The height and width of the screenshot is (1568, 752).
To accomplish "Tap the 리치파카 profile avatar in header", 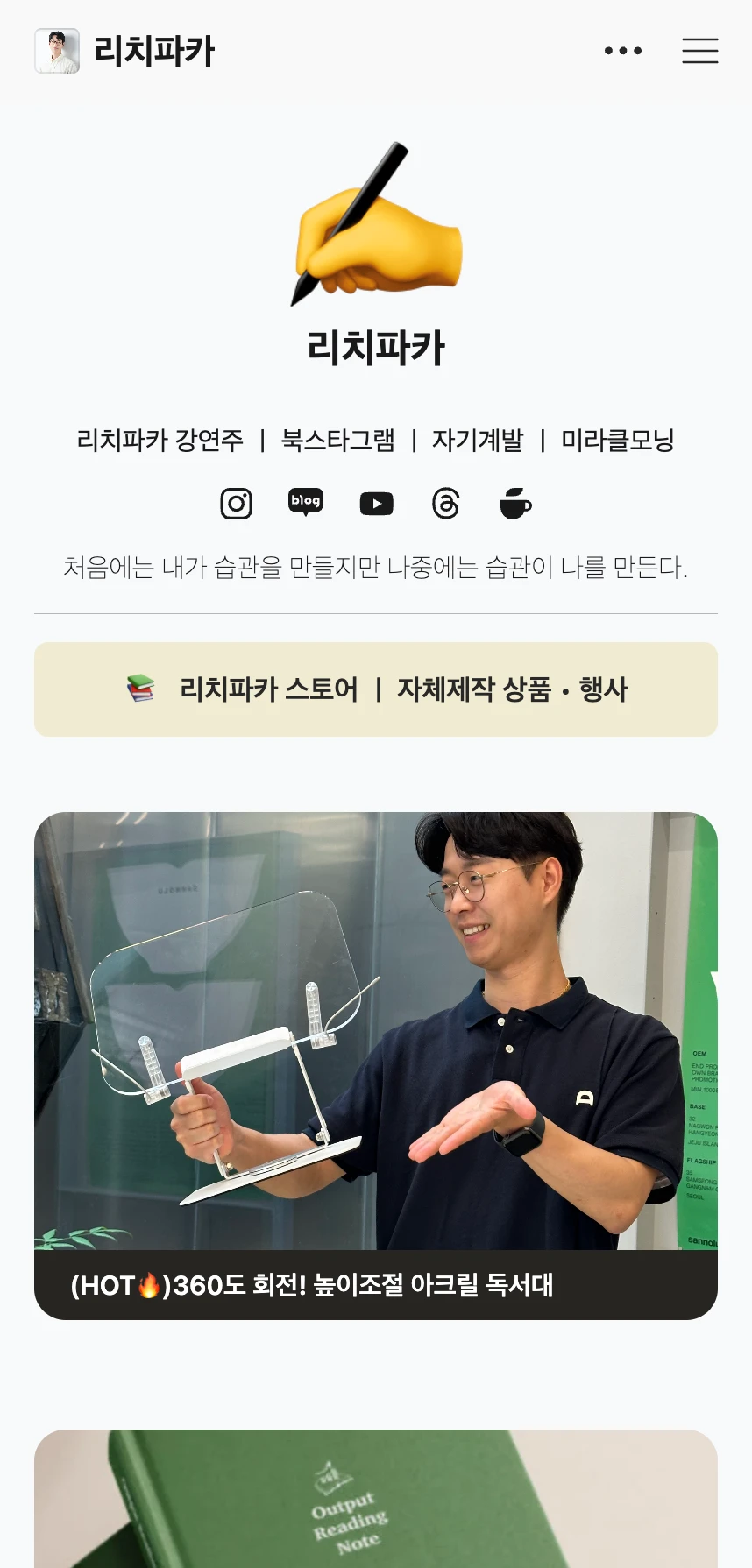I will [x=57, y=51].
